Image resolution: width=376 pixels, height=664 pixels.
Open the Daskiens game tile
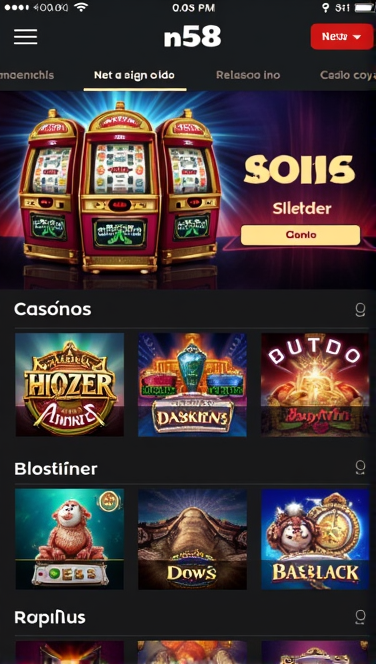(x=192, y=385)
